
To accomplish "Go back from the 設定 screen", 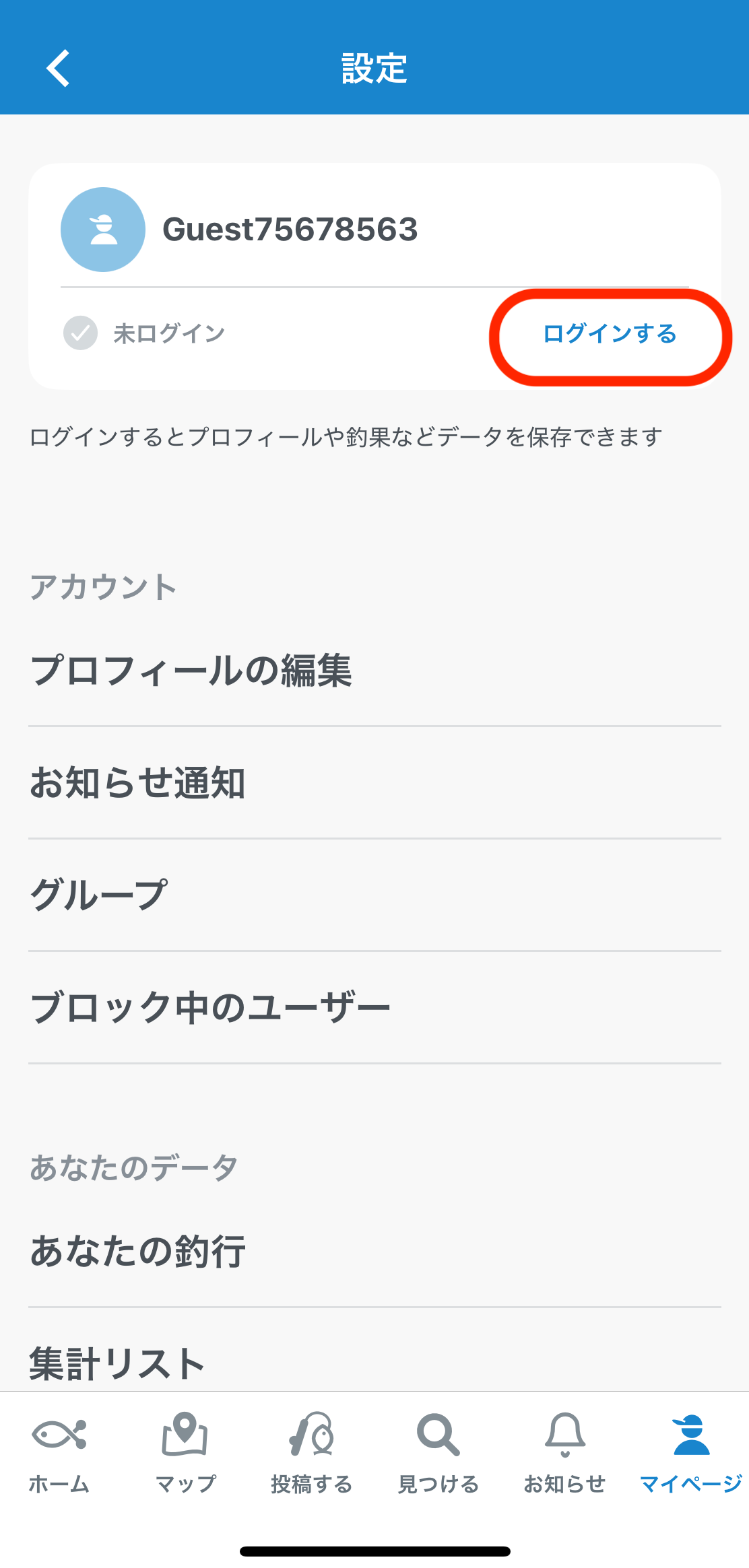I will tap(58, 68).
